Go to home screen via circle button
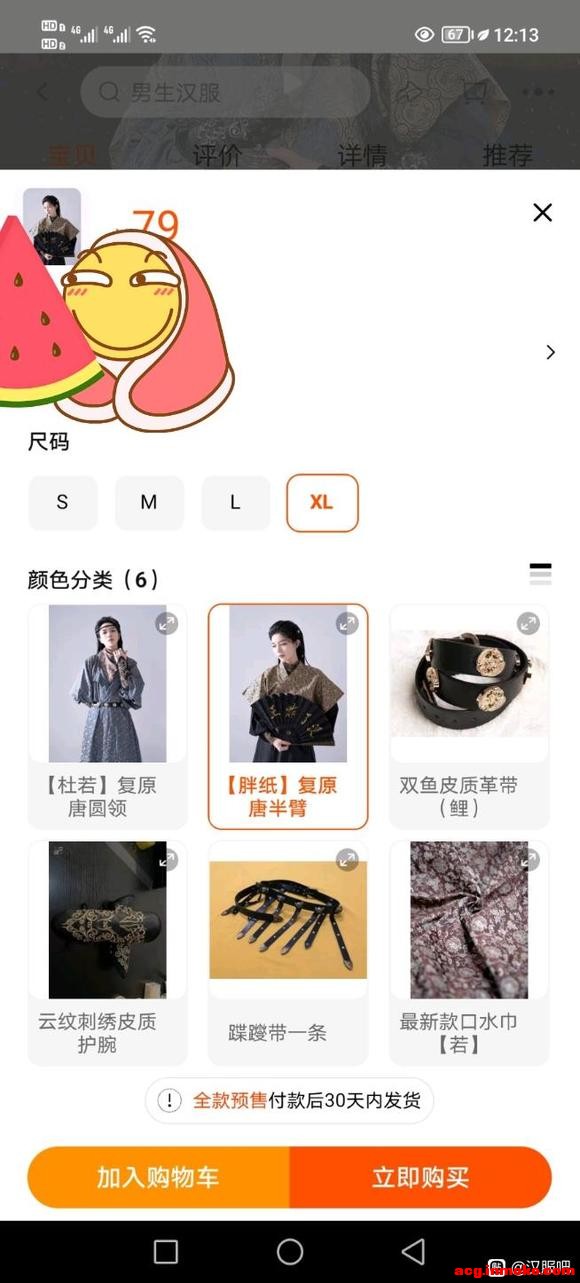This screenshot has width=580, height=1283. coord(290,1251)
